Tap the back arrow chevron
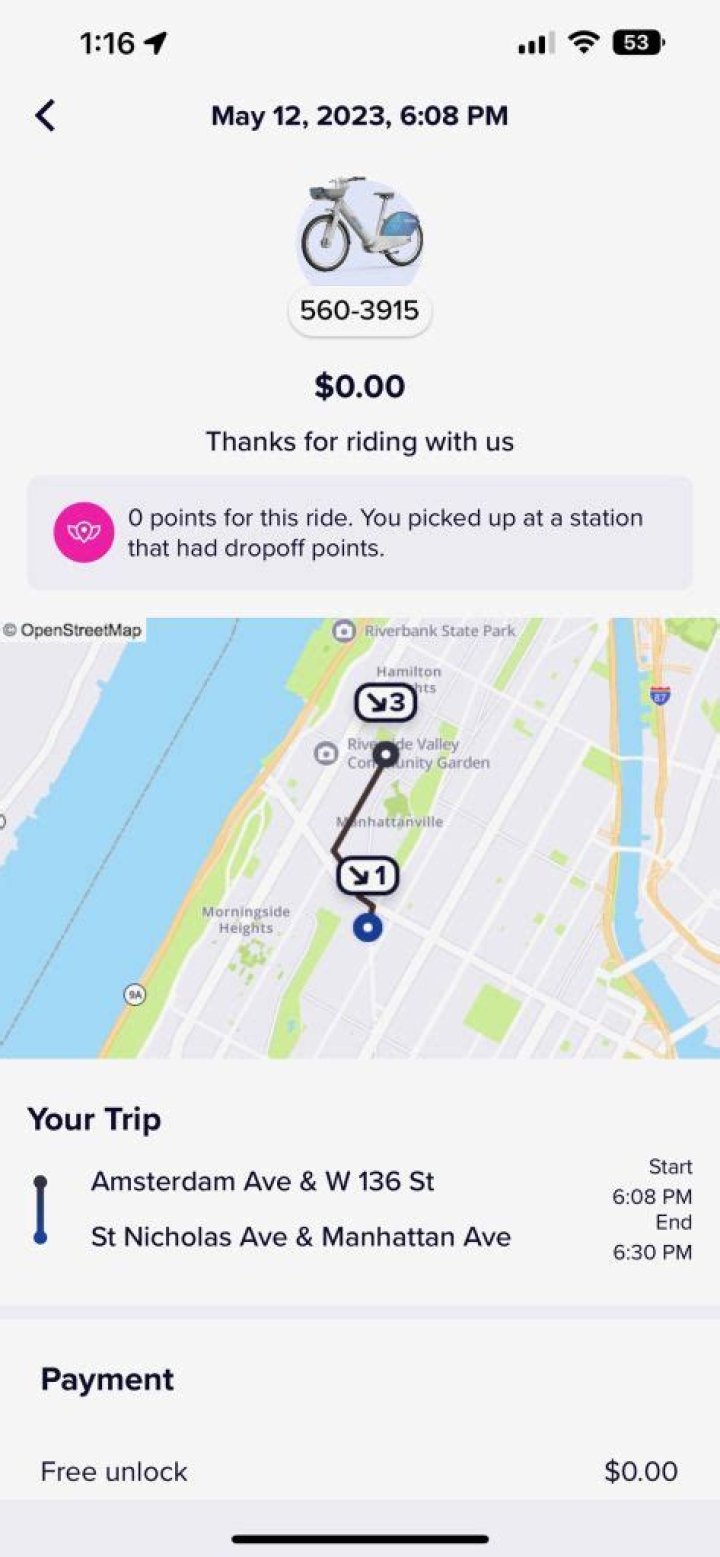This screenshot has height=1557, width=720. (45, 115)
